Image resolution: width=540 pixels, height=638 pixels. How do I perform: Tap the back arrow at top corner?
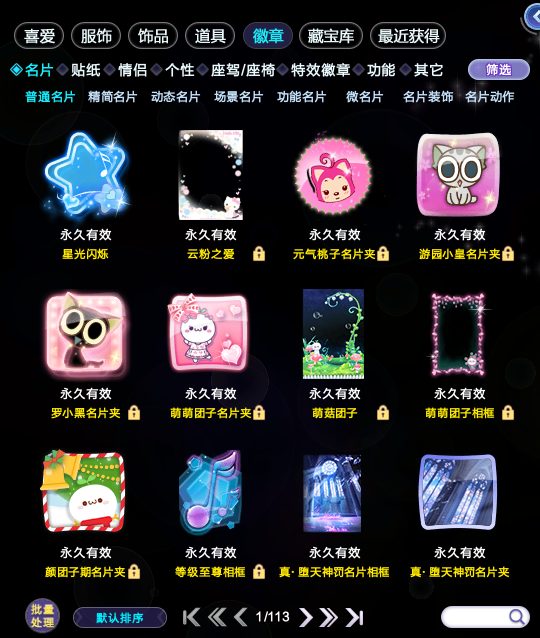click(x=531, y=17)
